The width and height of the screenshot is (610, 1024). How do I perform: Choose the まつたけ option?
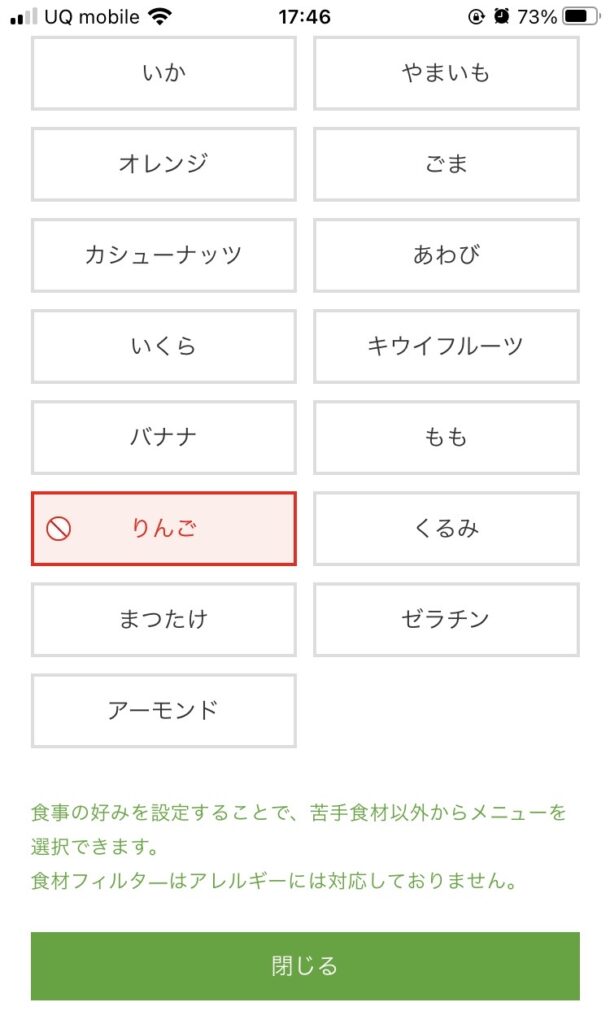[x=163, y=620]
